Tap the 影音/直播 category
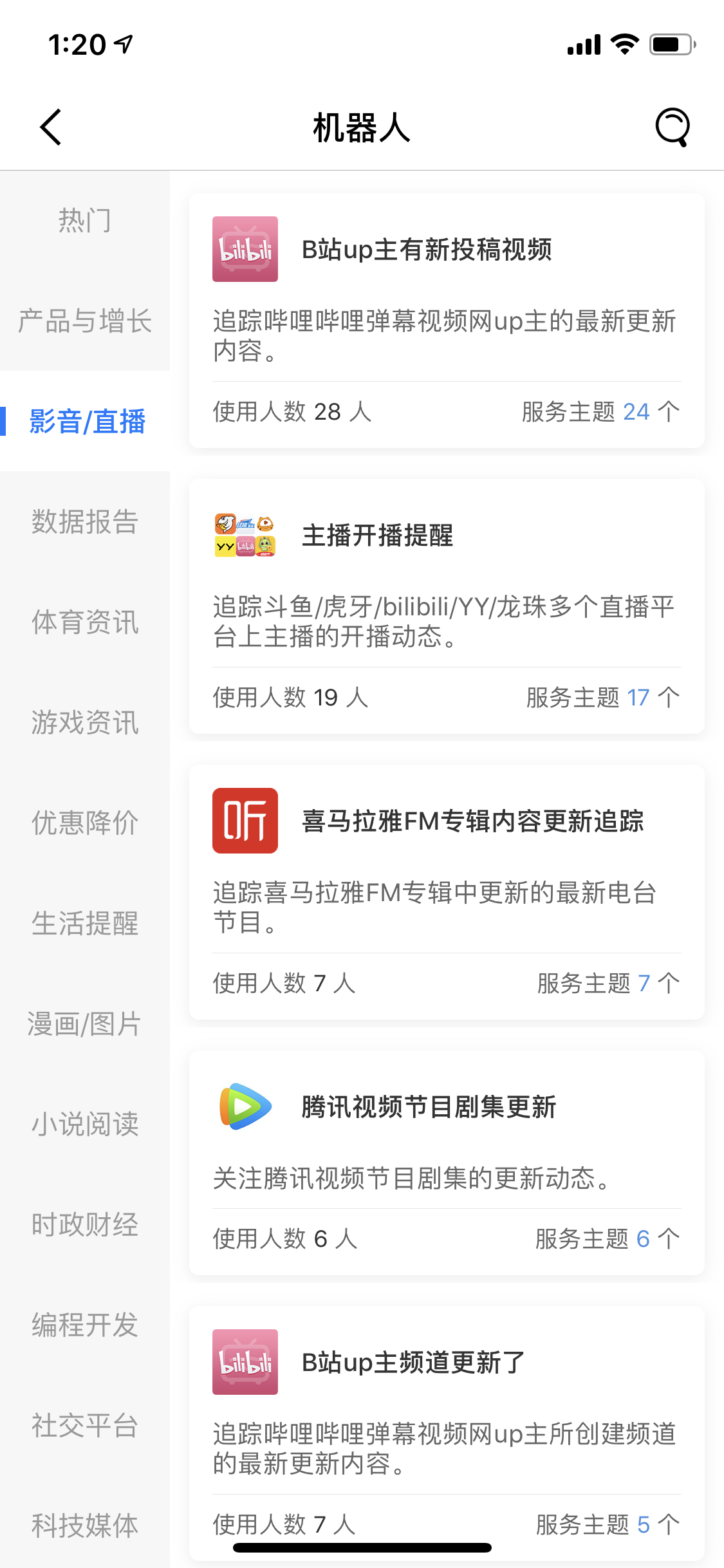 [87, 422]
